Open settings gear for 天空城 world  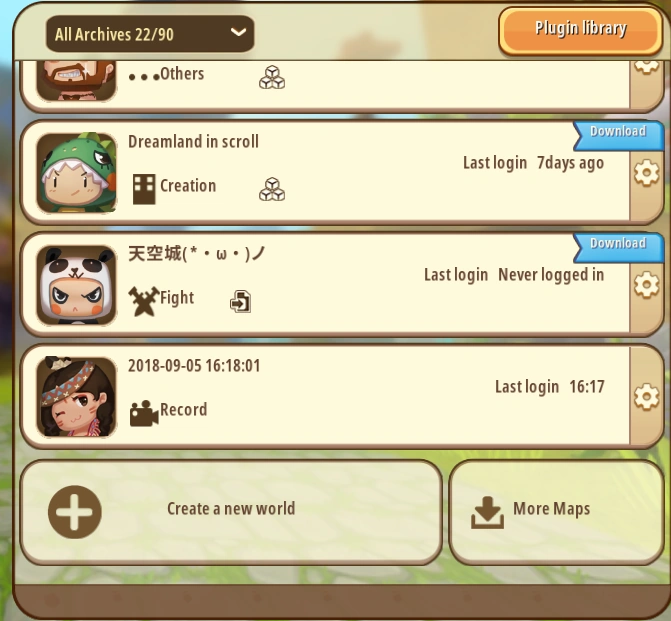646,285
